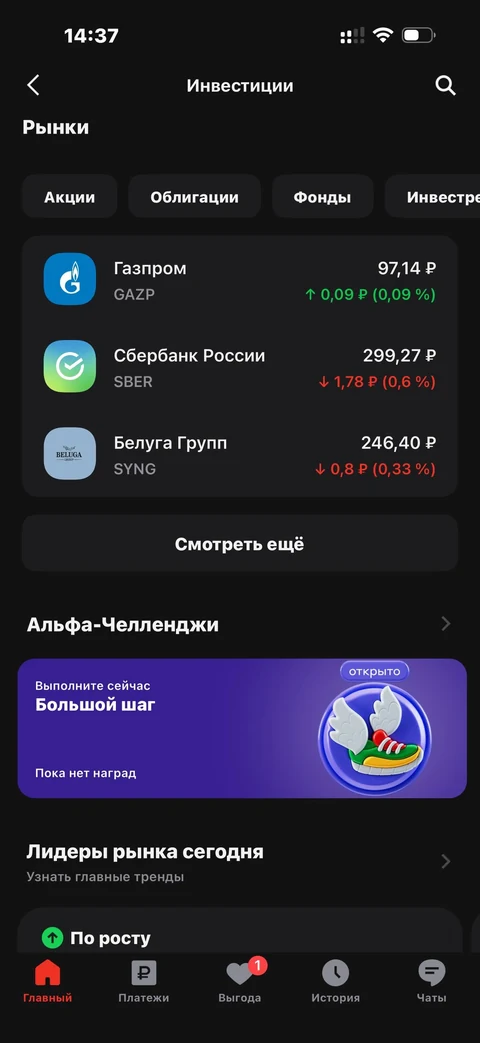Image resolution: width=480 pixels, height=1043 pixels.
Task: Switch to the Главный tab
Action: (48, 982)
